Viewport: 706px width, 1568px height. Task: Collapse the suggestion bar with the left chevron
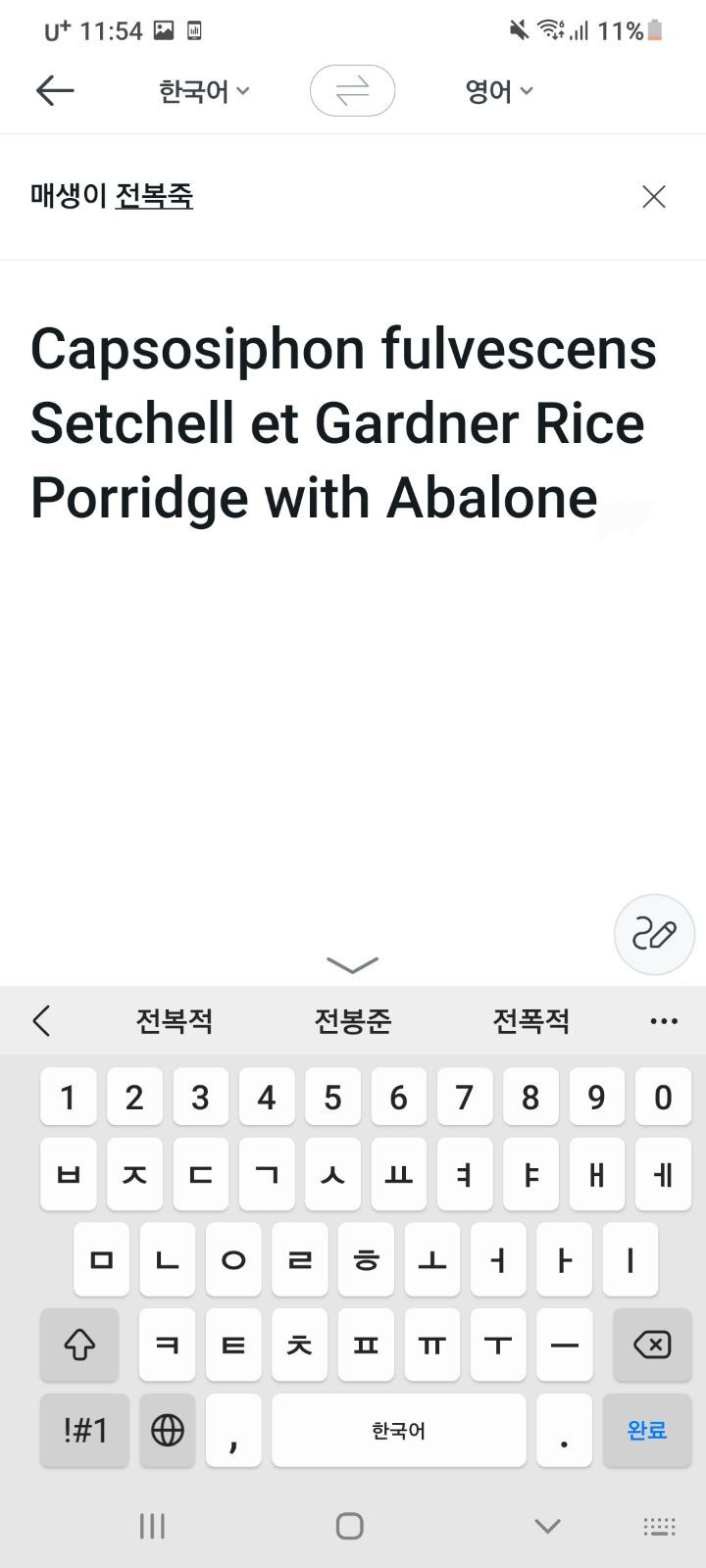coord(41,1021)
